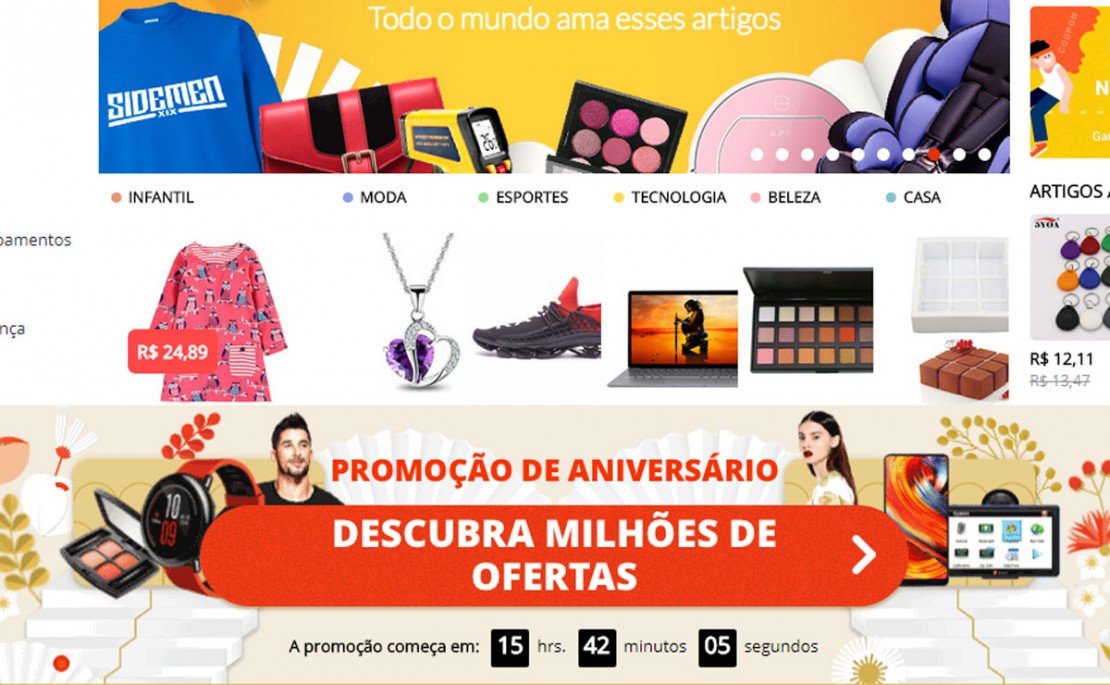
Task: Open the TECNOLOGIA category
Action: tap(678, 198)
